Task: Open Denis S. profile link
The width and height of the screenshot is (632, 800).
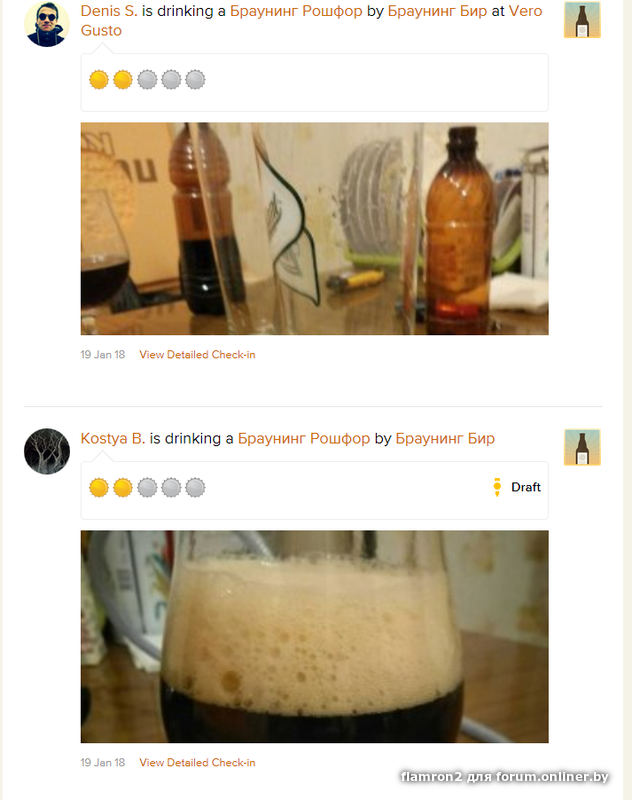Action: [108, 12]
